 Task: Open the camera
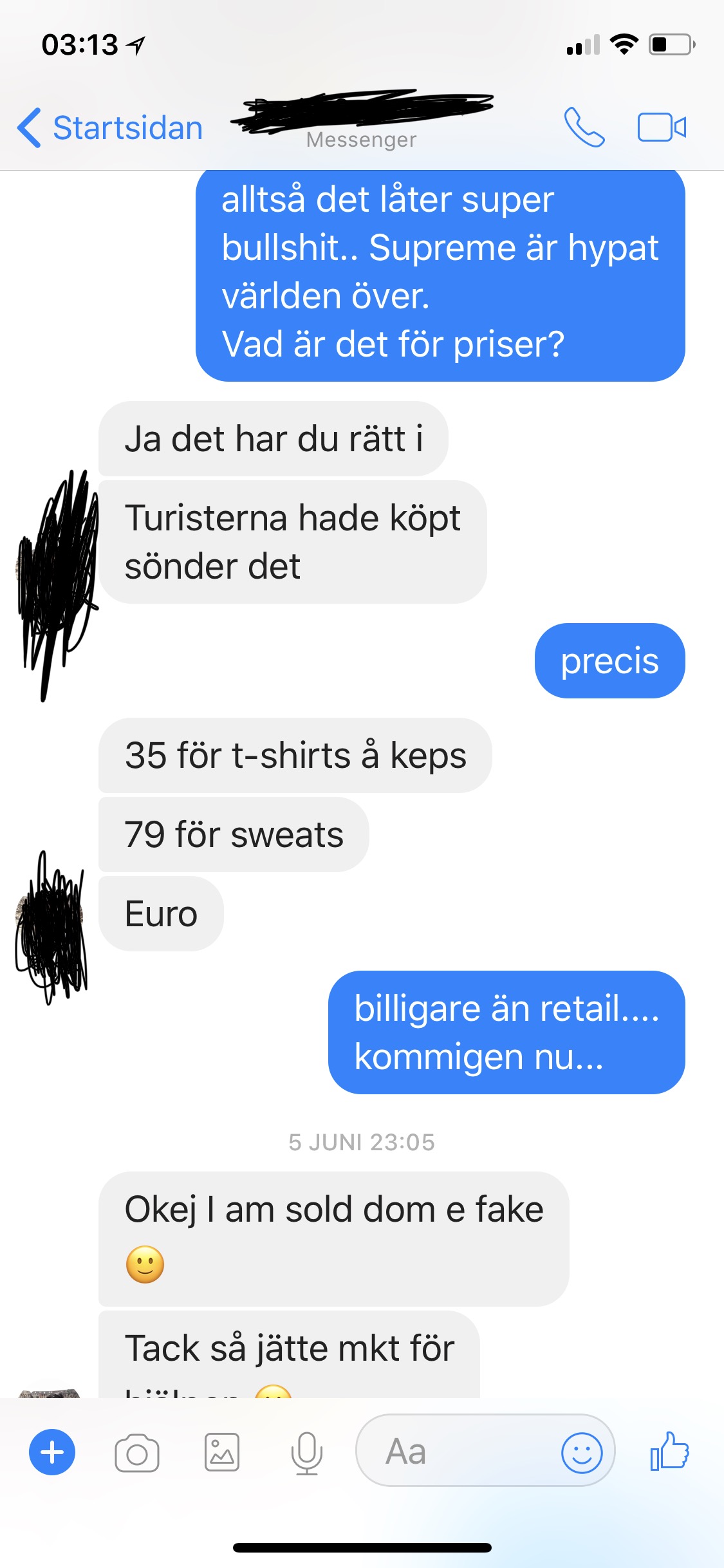137,1453
